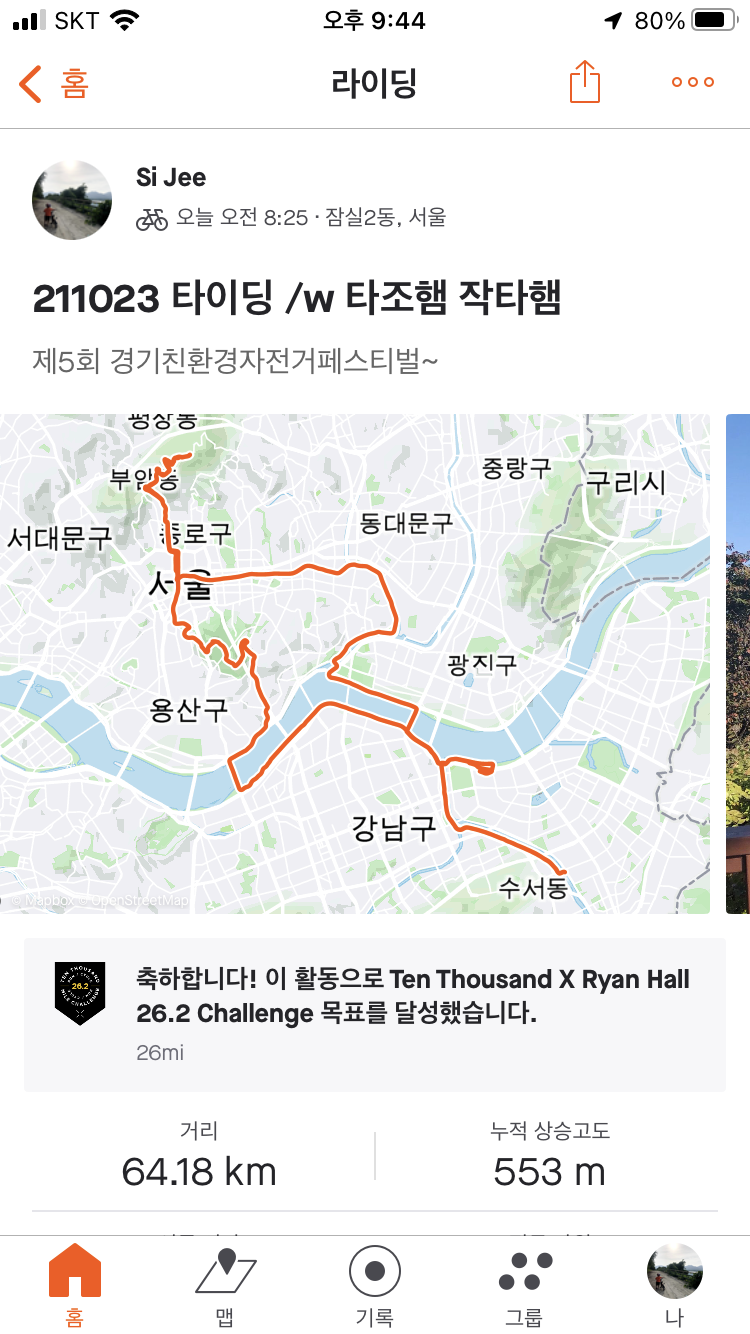Share this ride activity
This screenshot has height=1334, width=750.
(x=585, y=82)
